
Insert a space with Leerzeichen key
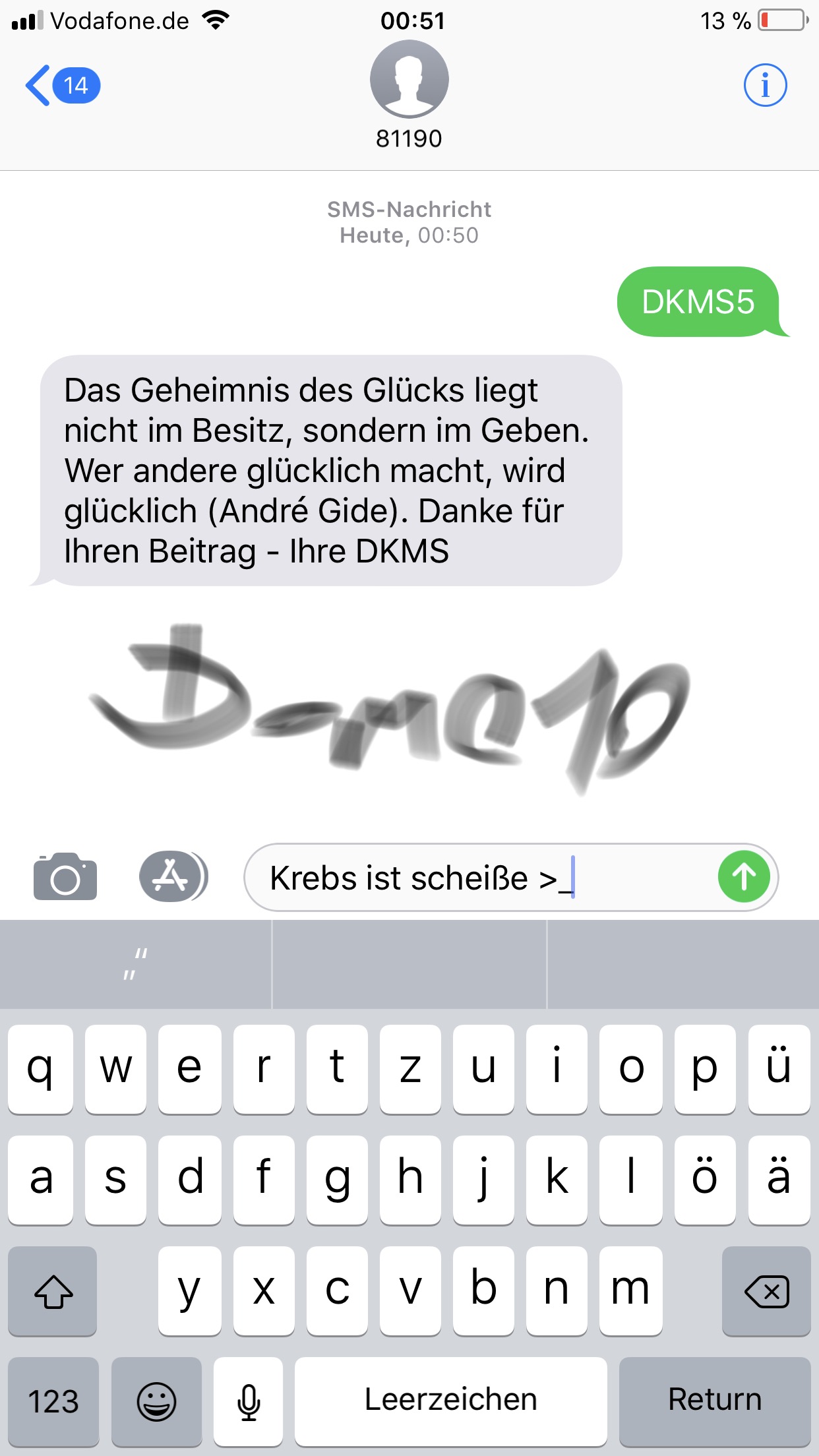coord(451,1401)
